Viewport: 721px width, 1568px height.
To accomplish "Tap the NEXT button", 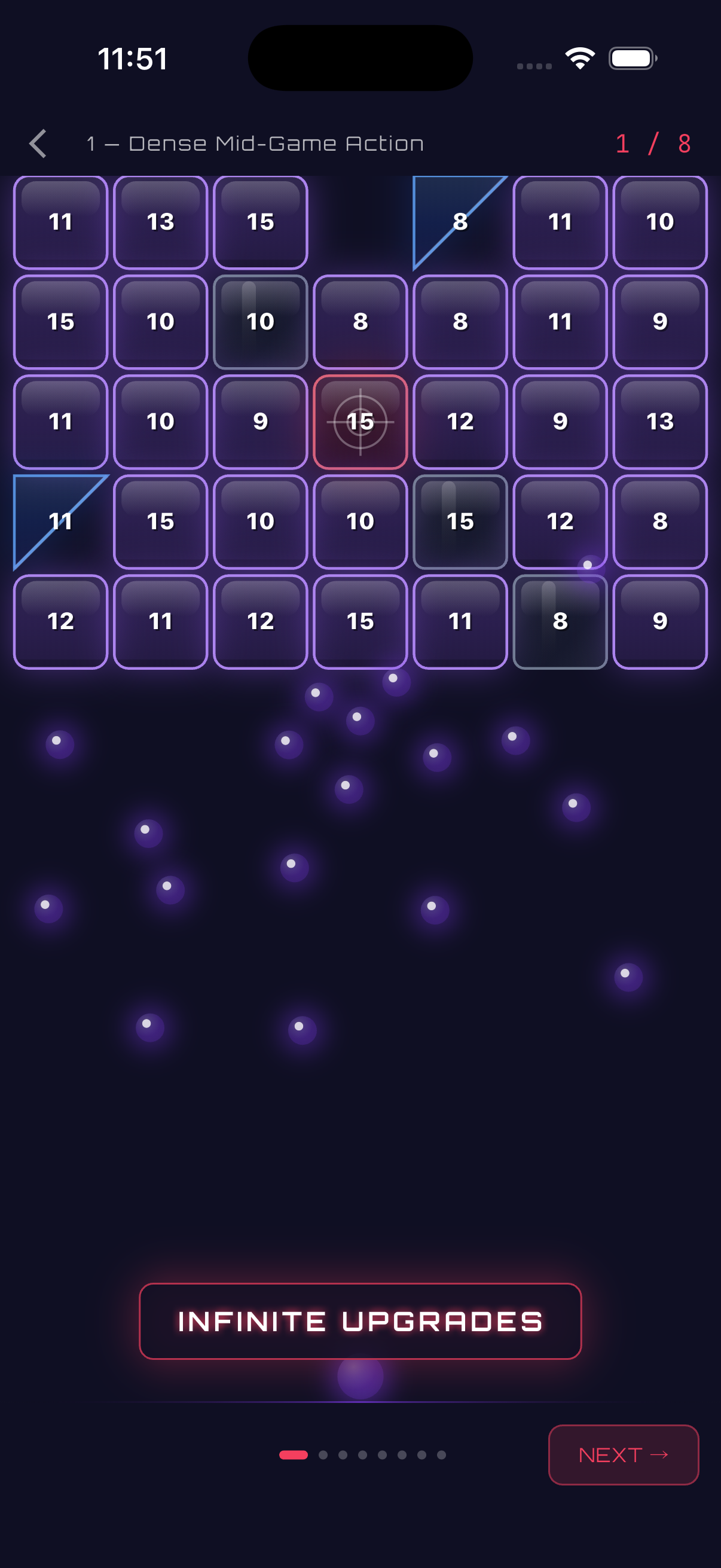I will (x=623, y=1454).
